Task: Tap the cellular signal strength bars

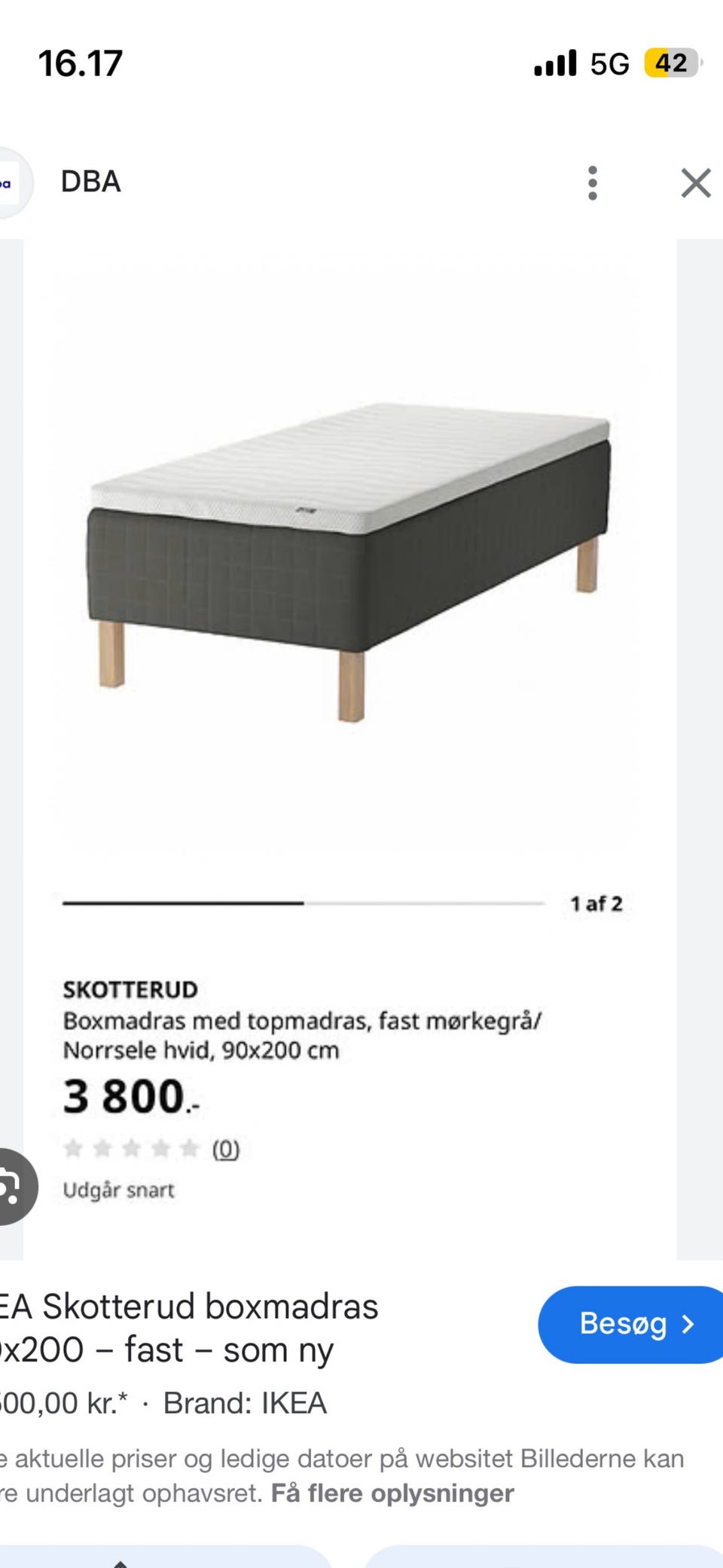Action: click(x=554, y=63)
